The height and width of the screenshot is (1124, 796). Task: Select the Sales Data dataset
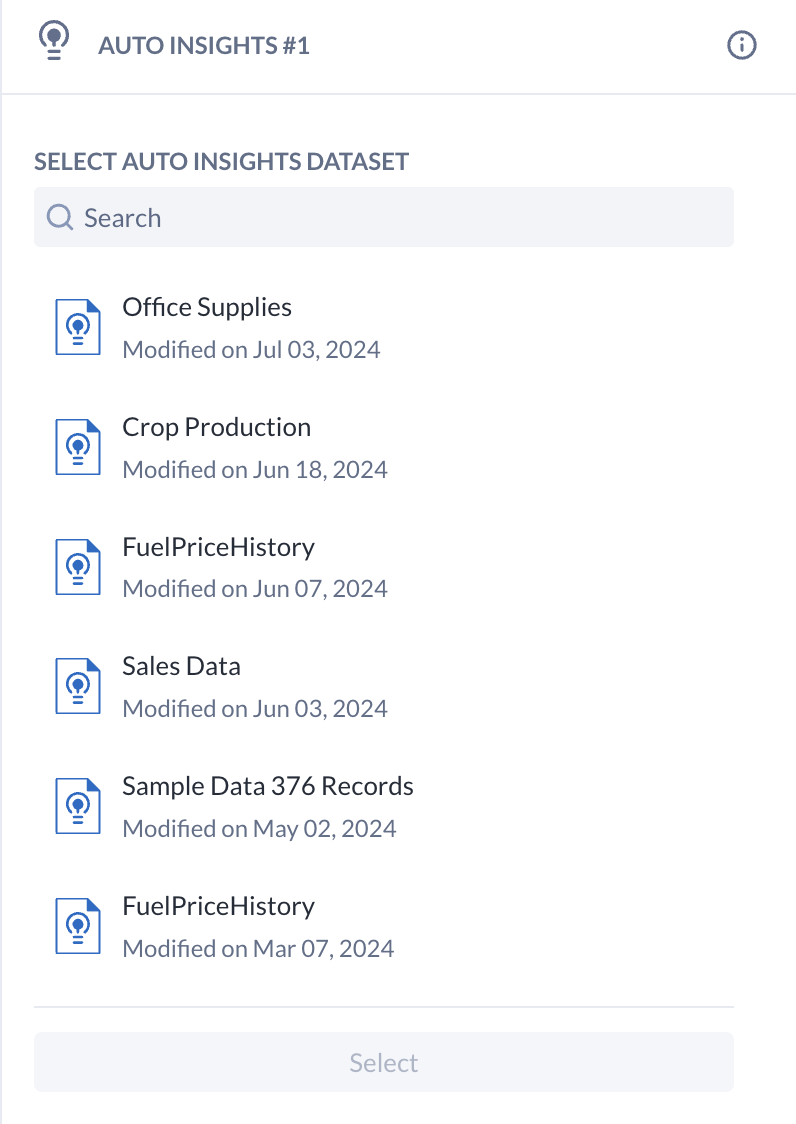click(x=181, y=666)
